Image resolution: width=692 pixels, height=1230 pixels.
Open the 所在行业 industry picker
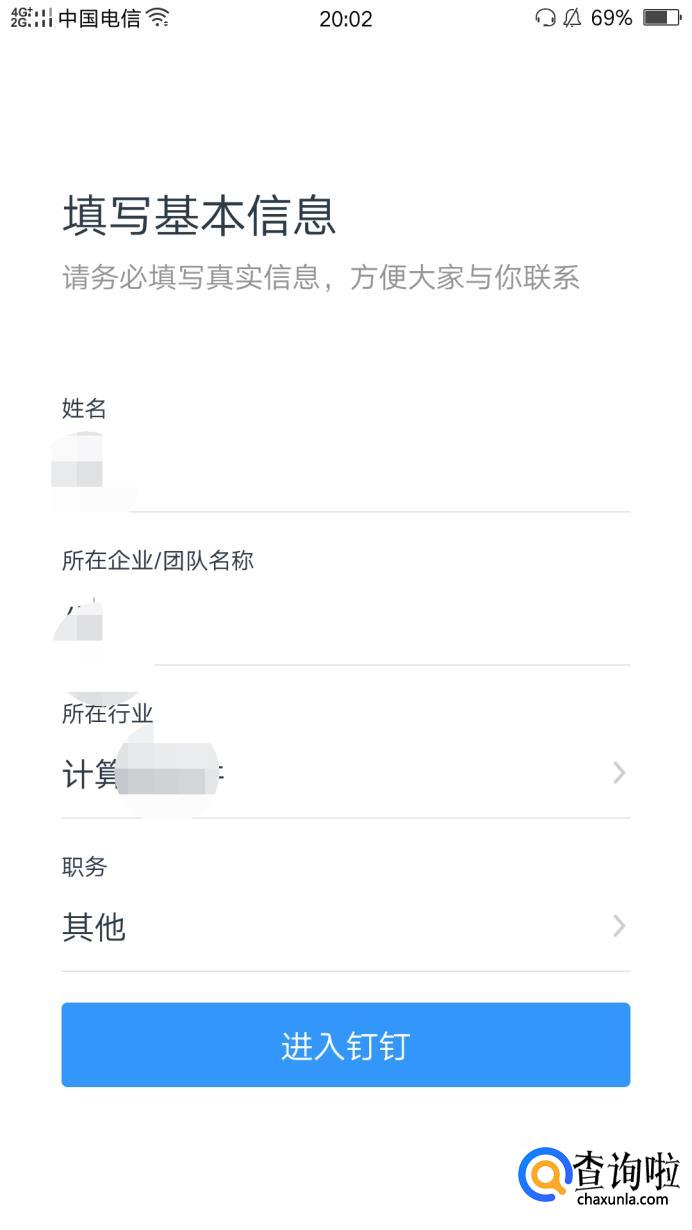pyautogui.click(x=346, y=774)
